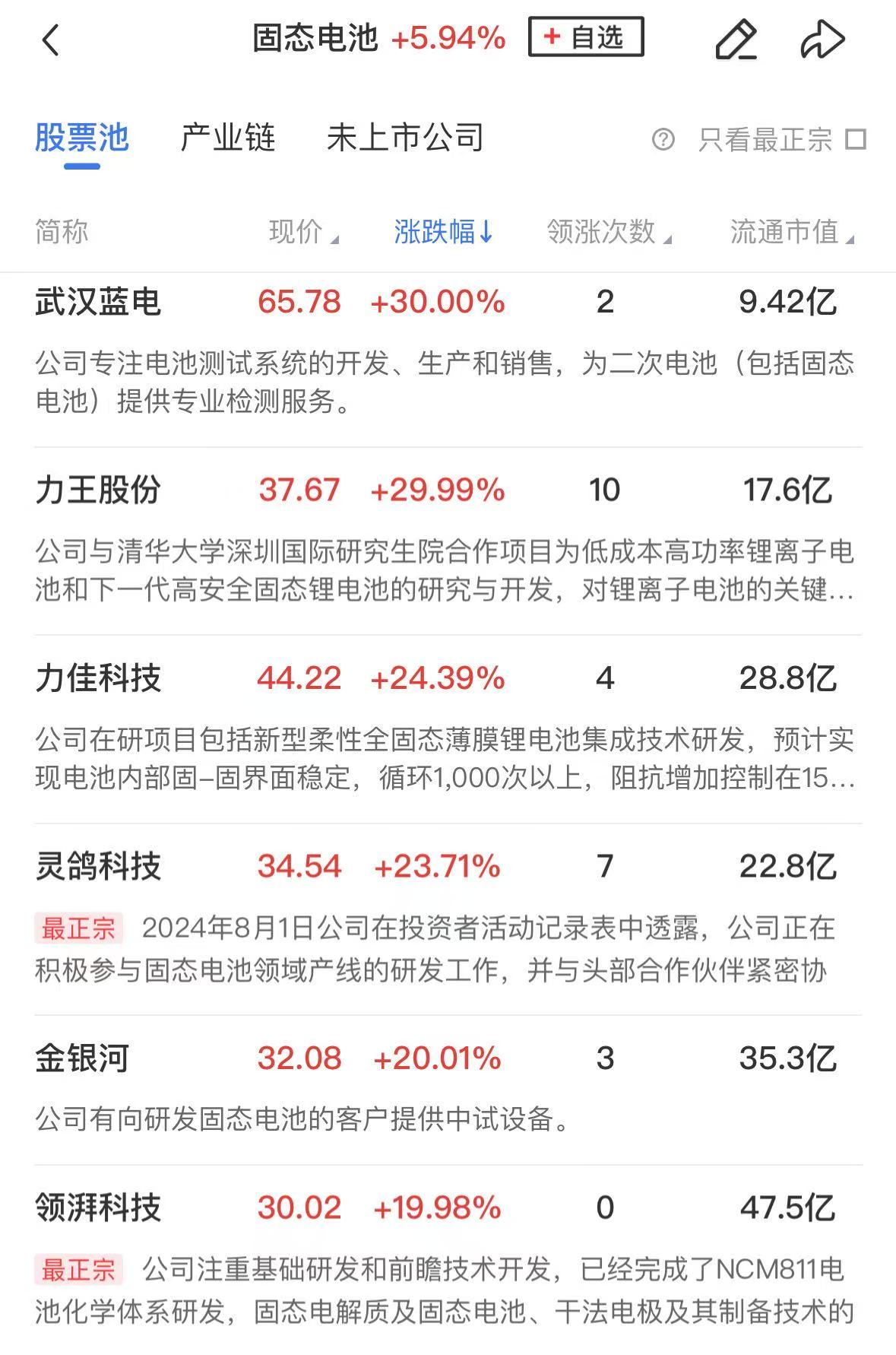
Task: Add 固态电池 to 自选 watchlist
Action: click(x=585, y=37)
